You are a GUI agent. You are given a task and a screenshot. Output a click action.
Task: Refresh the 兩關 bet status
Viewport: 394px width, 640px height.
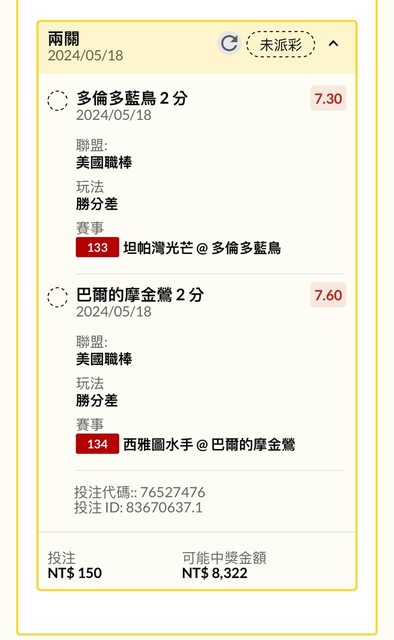229,43
